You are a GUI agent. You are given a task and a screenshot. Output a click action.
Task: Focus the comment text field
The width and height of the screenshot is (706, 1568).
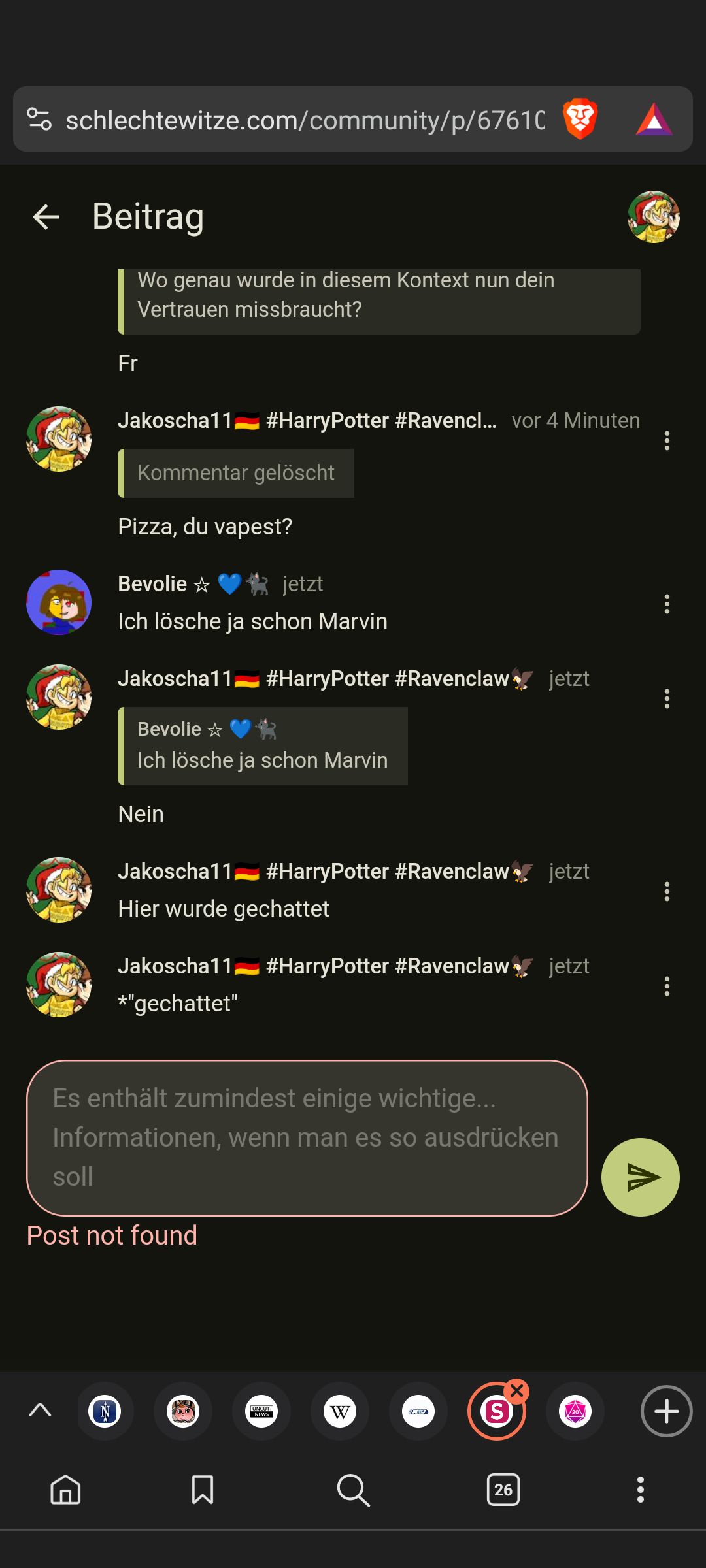[306, 1137]
